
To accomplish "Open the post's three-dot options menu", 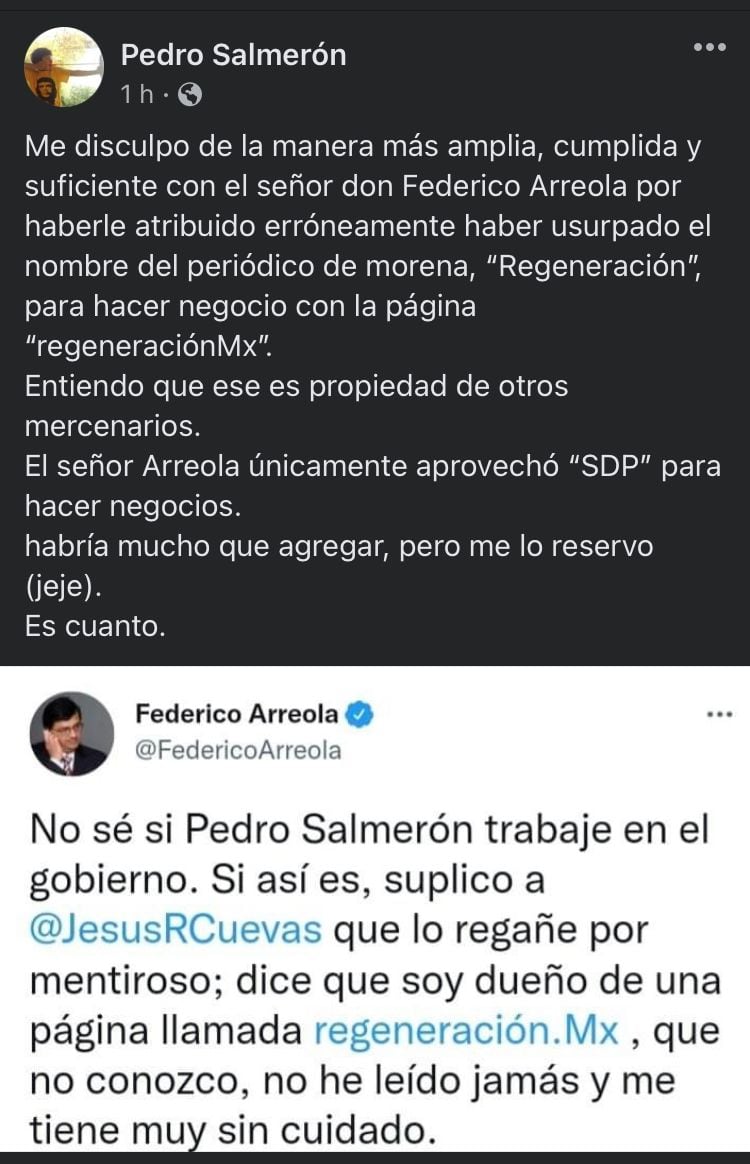I will pyautogui.click(x=709, y=47).
